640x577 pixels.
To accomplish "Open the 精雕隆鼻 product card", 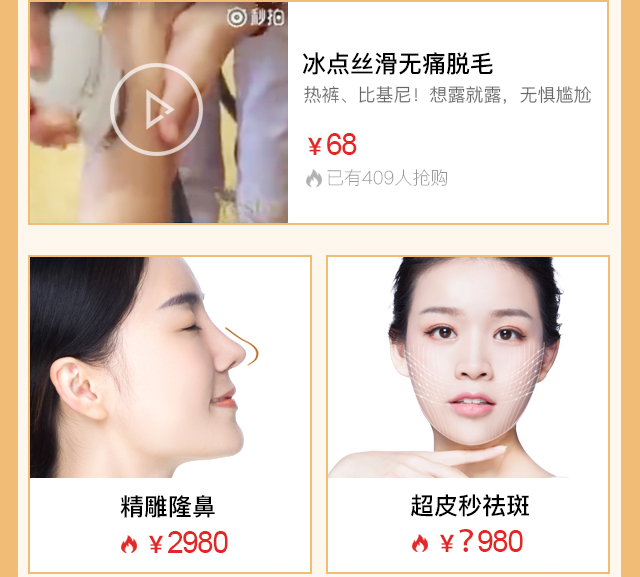I will (169, 413).
